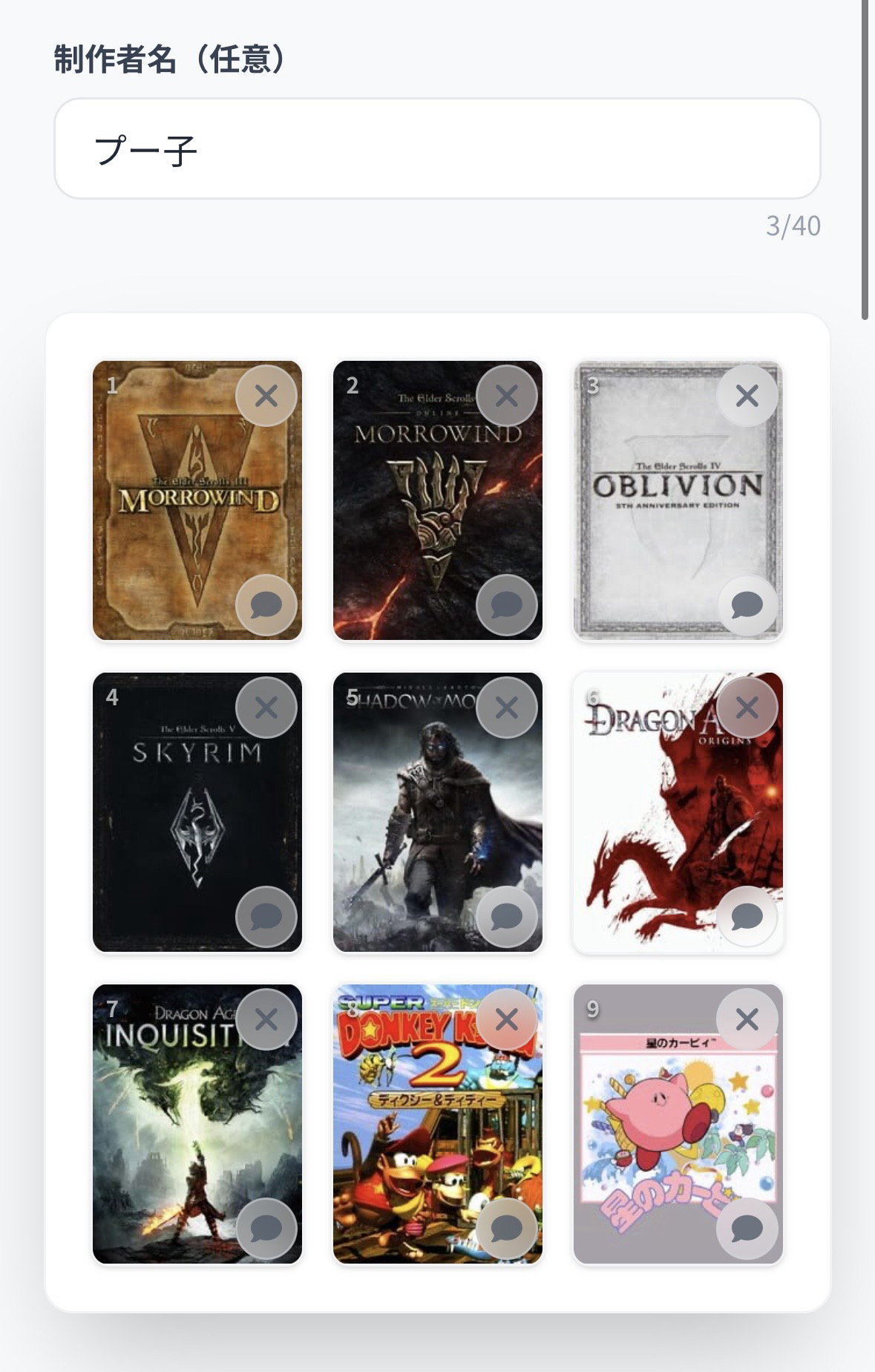Edit the 制作者名 text field
875x1372 pixels.
click(437, 148)
